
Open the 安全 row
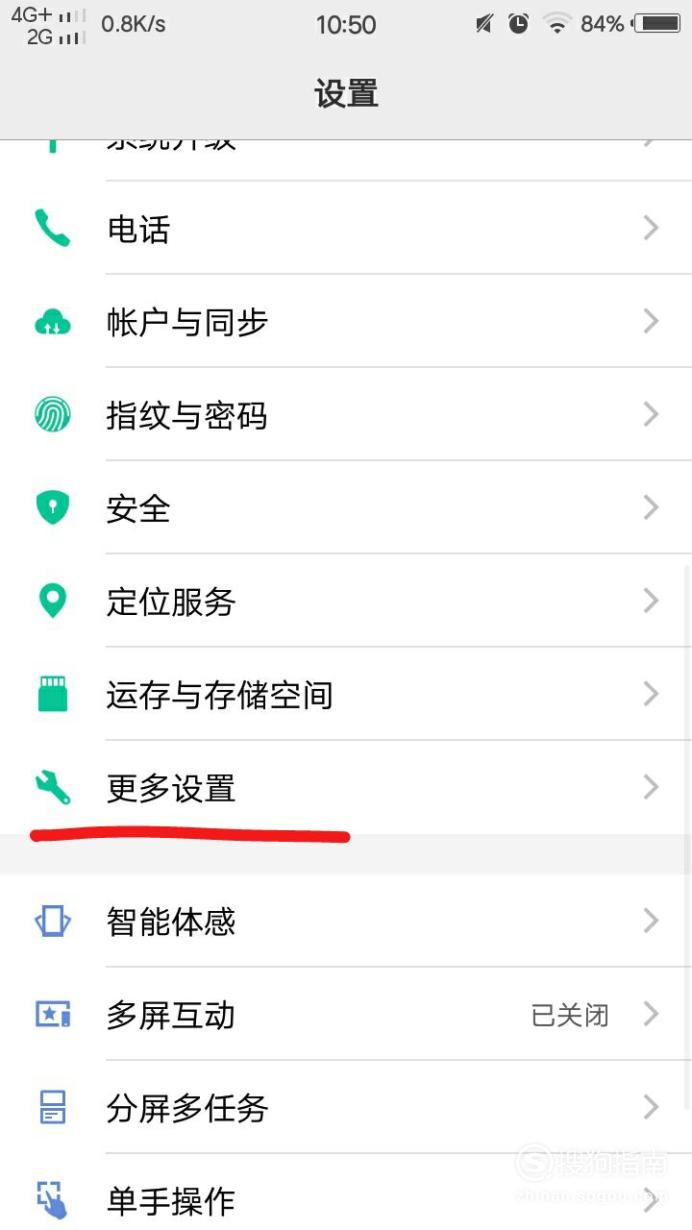tap(346, 507)
